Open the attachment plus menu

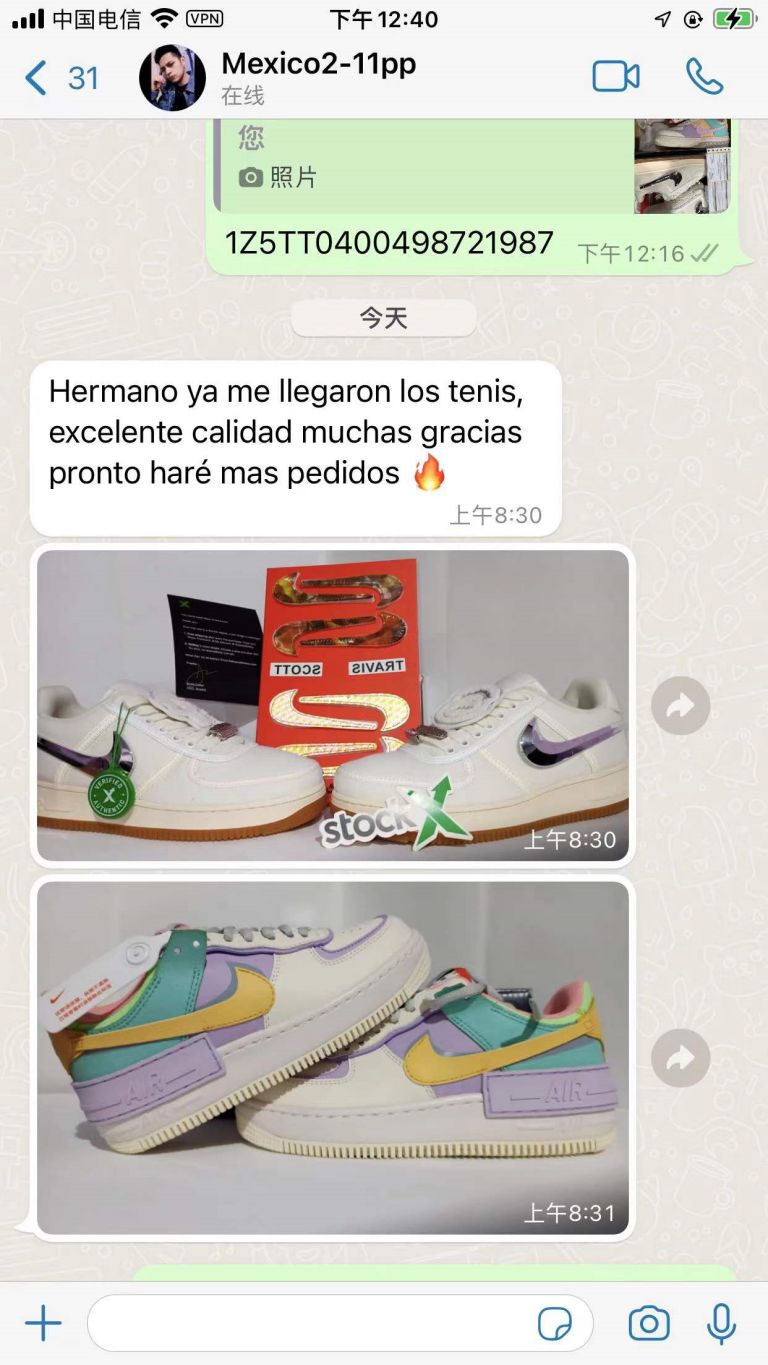[43, 1323]
